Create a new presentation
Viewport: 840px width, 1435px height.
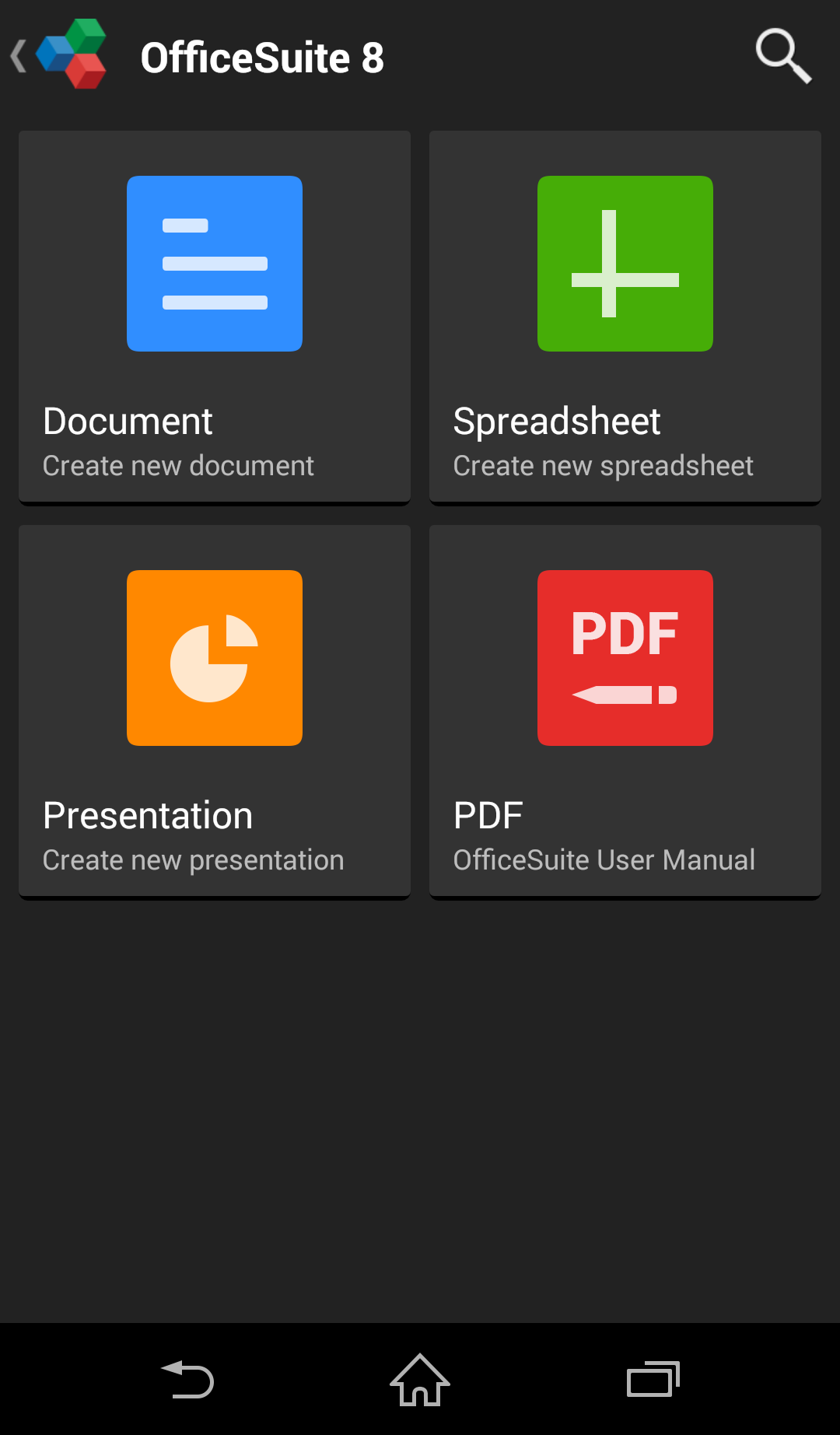(x=215, y=712)
